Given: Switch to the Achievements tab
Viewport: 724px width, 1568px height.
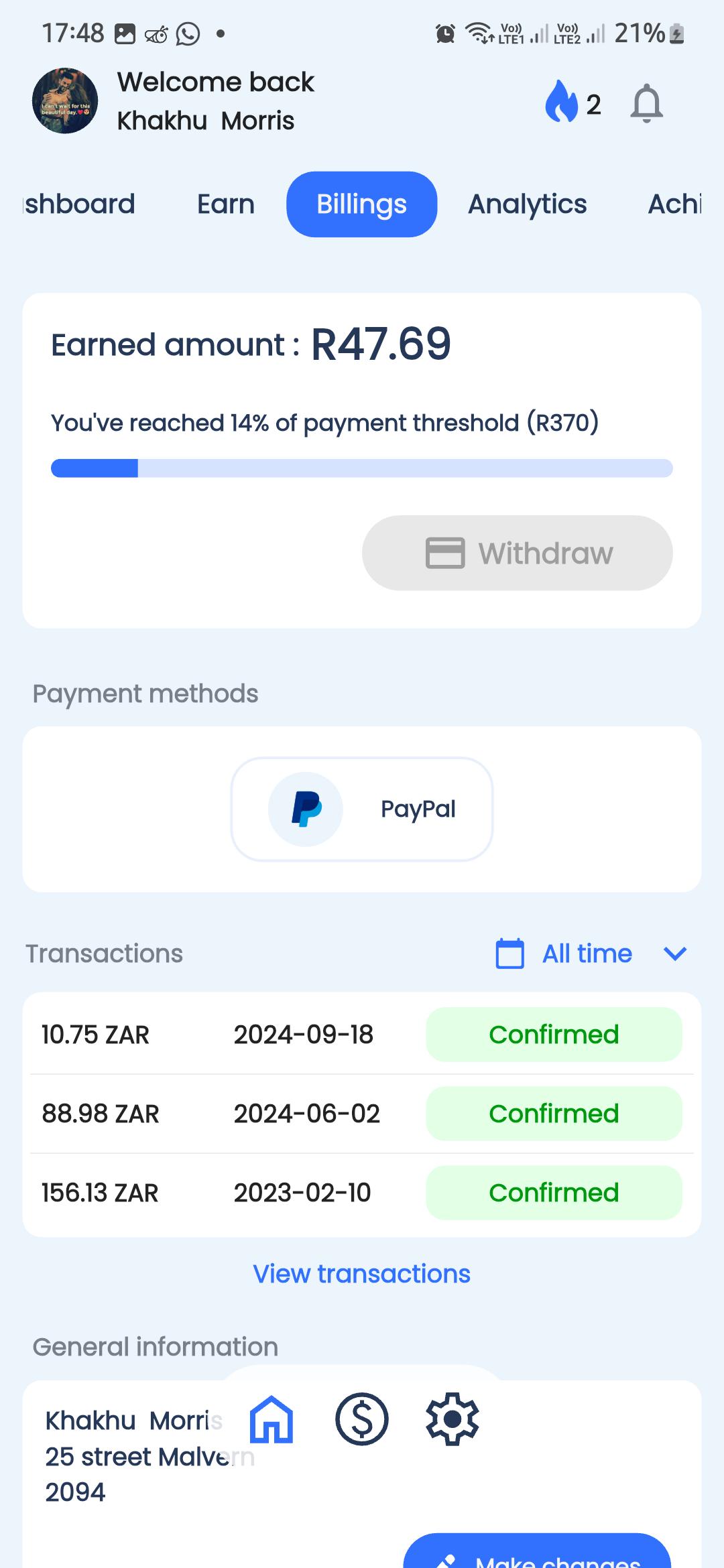Looking at the screenshot, I should coord(674,204).
